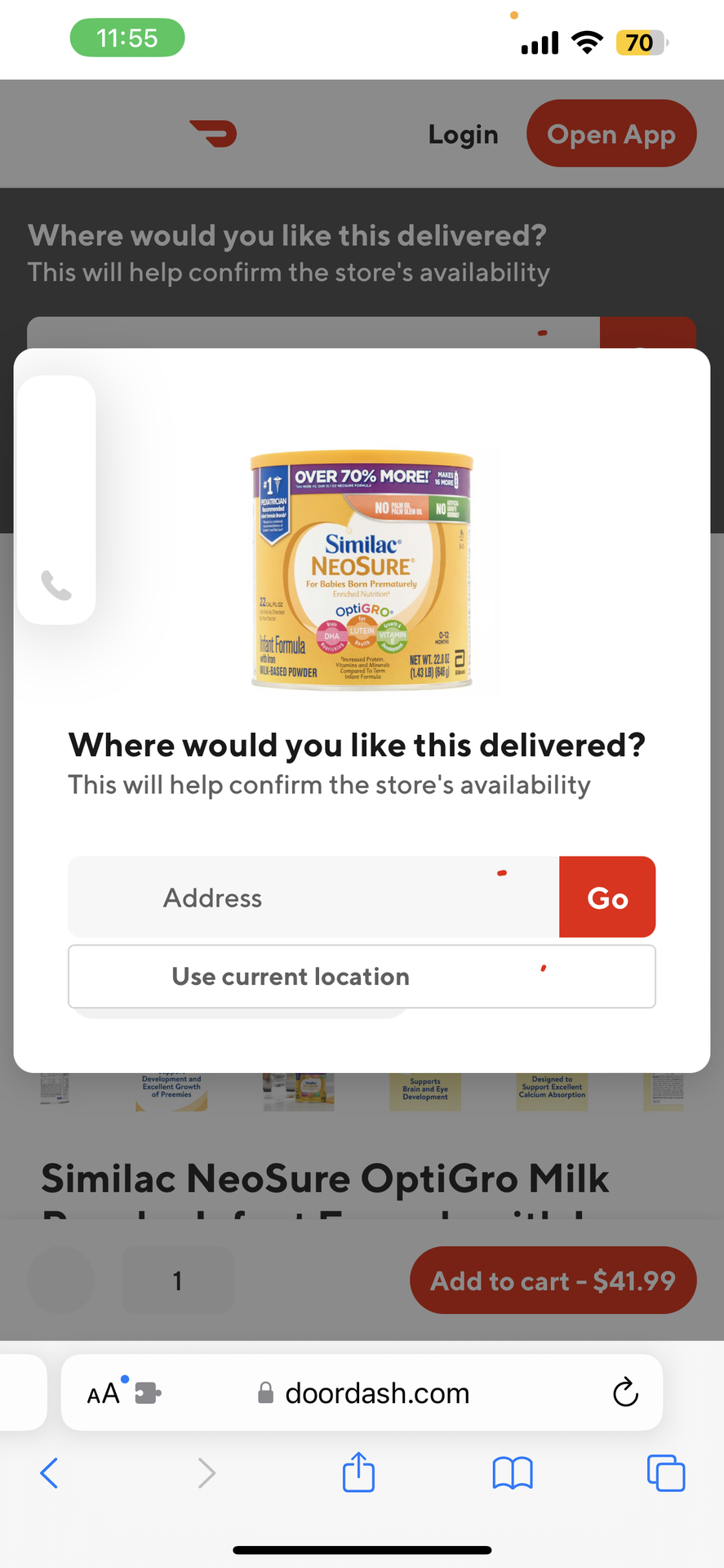Image resolution: width=724 pixels, height=1568 pixels.
Task: Go back to the previous page
Action: [x=49, y=1473]
